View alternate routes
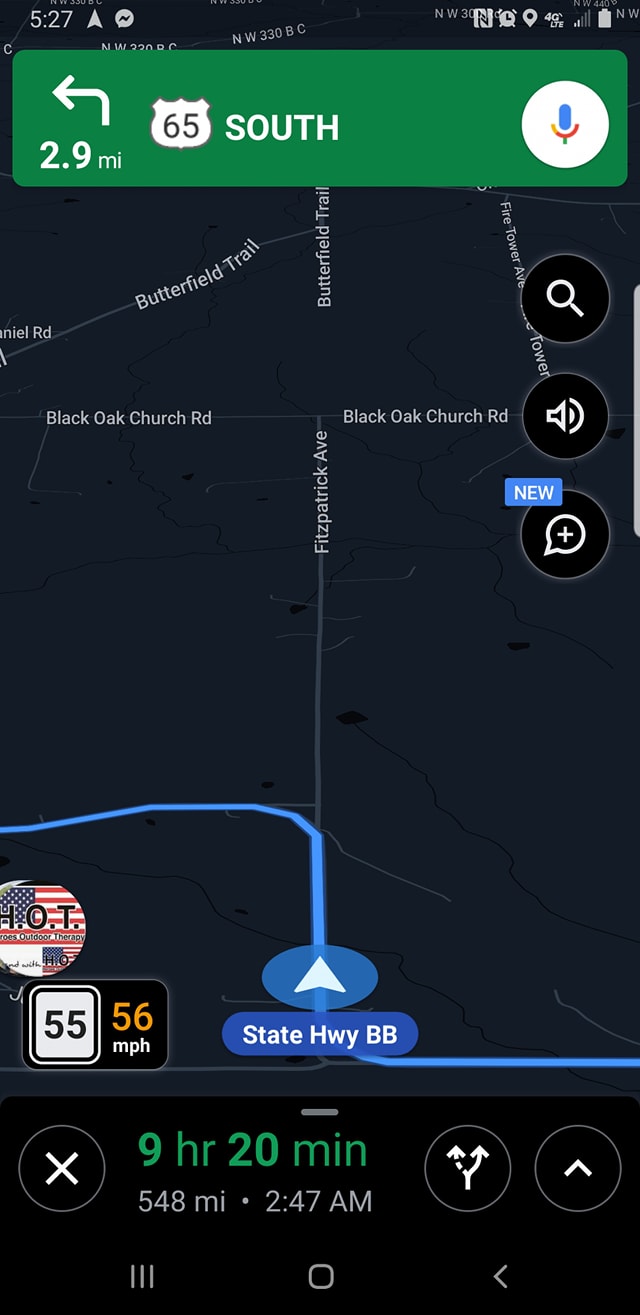The height and width of the screenshot is (1315, 640). [x=468, y=1169]
